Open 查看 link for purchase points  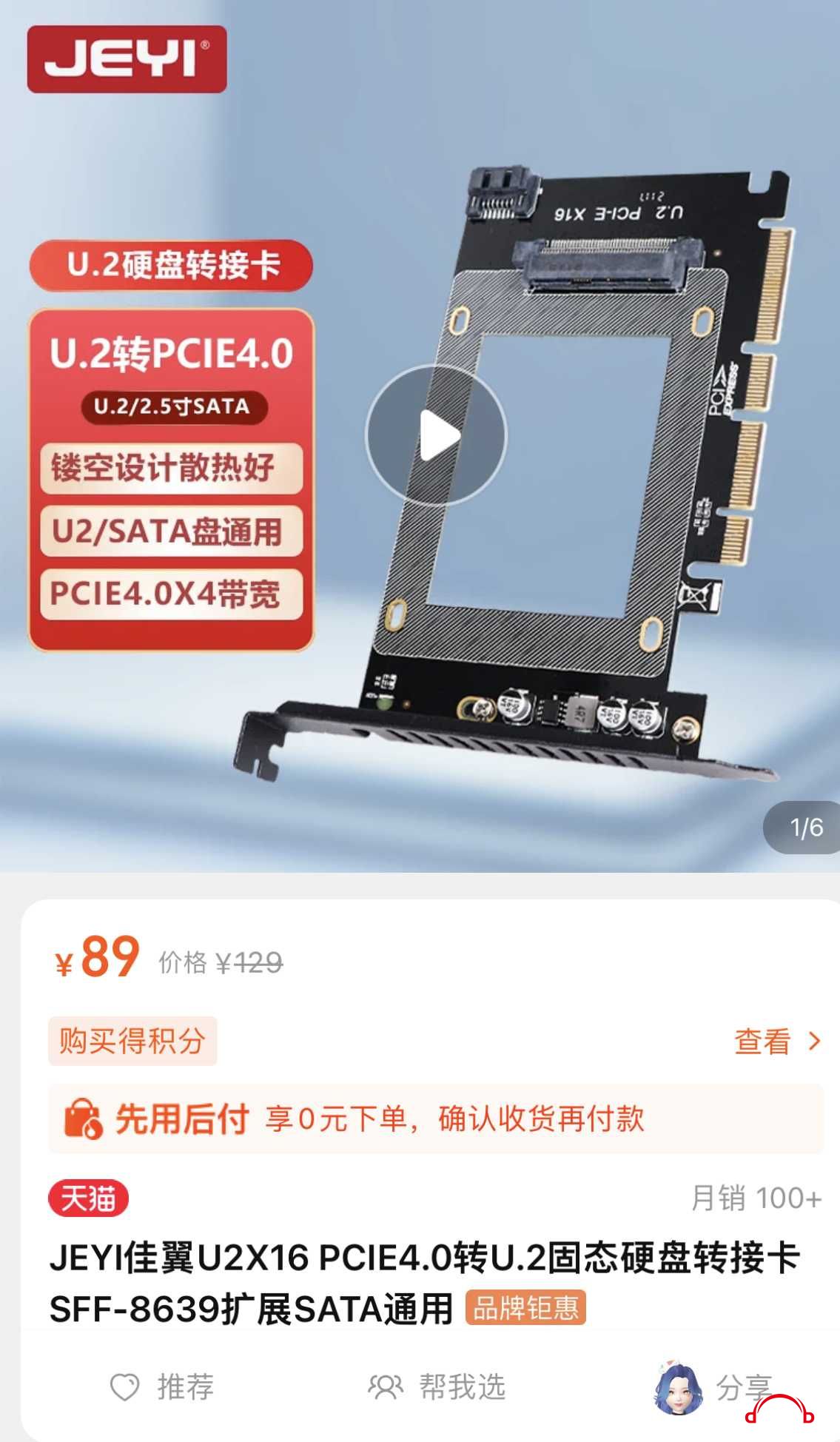click(776, 1042)
